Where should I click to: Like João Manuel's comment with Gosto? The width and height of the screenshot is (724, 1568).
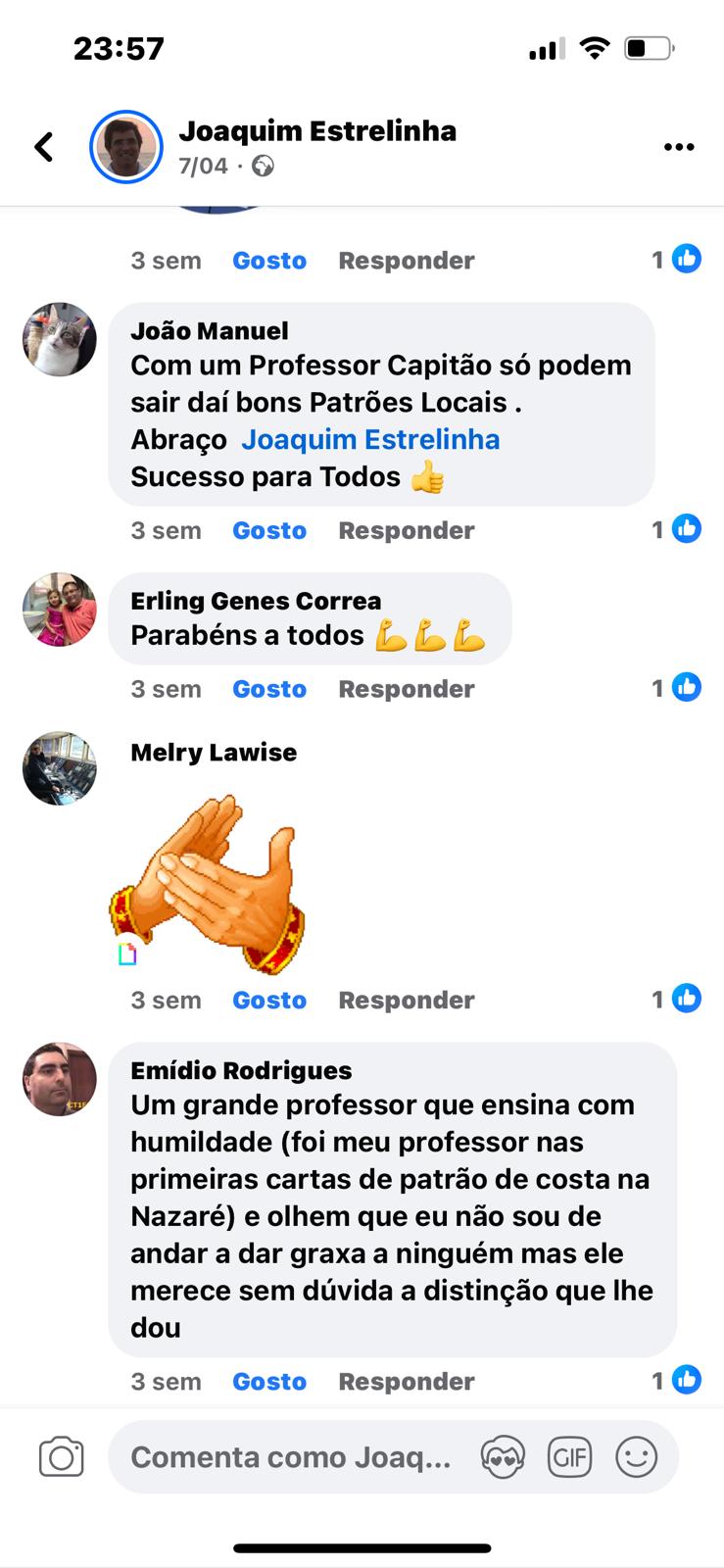coord(269,530)
